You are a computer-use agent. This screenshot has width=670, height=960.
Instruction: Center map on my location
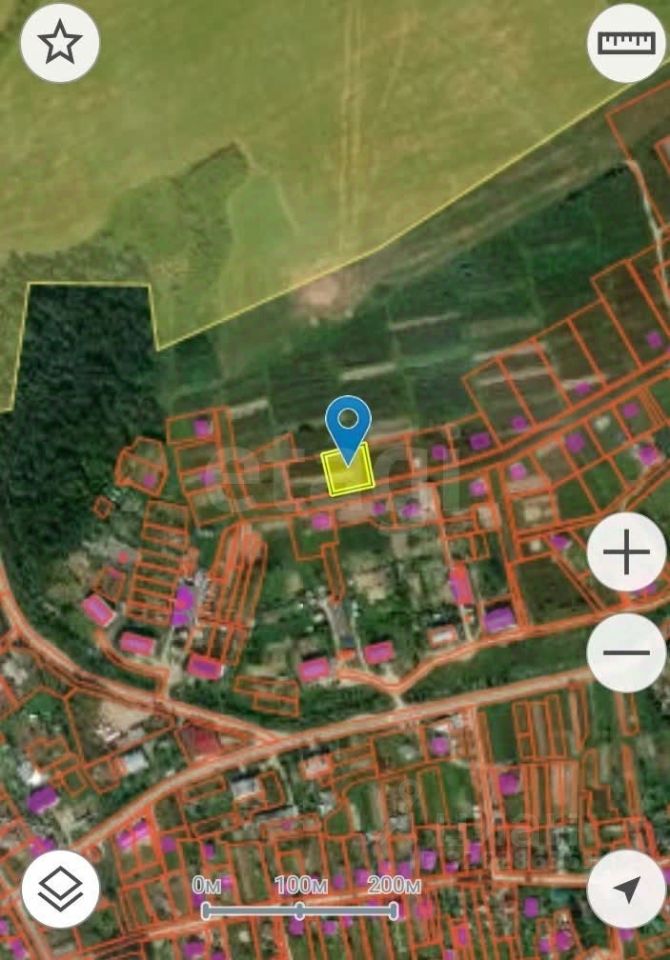click(x=626, y=888)
